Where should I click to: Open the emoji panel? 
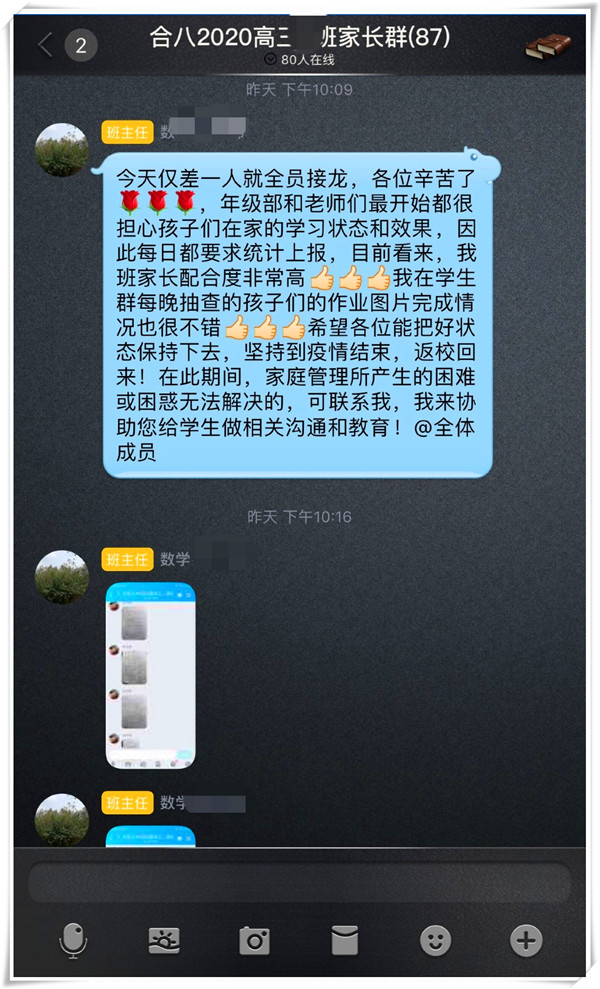pyautogui.click(x=435, y=940)
